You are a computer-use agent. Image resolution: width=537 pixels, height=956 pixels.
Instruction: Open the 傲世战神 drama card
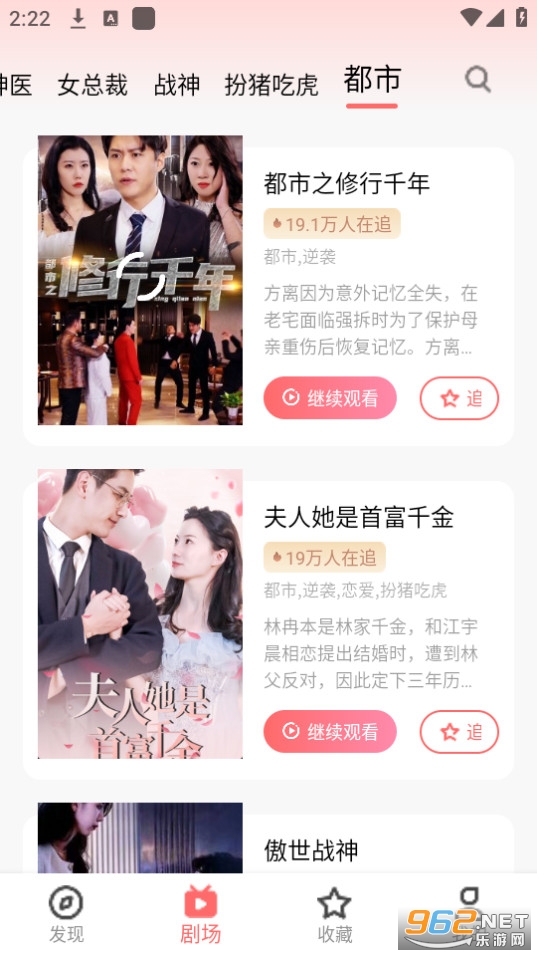coord(268,844)
